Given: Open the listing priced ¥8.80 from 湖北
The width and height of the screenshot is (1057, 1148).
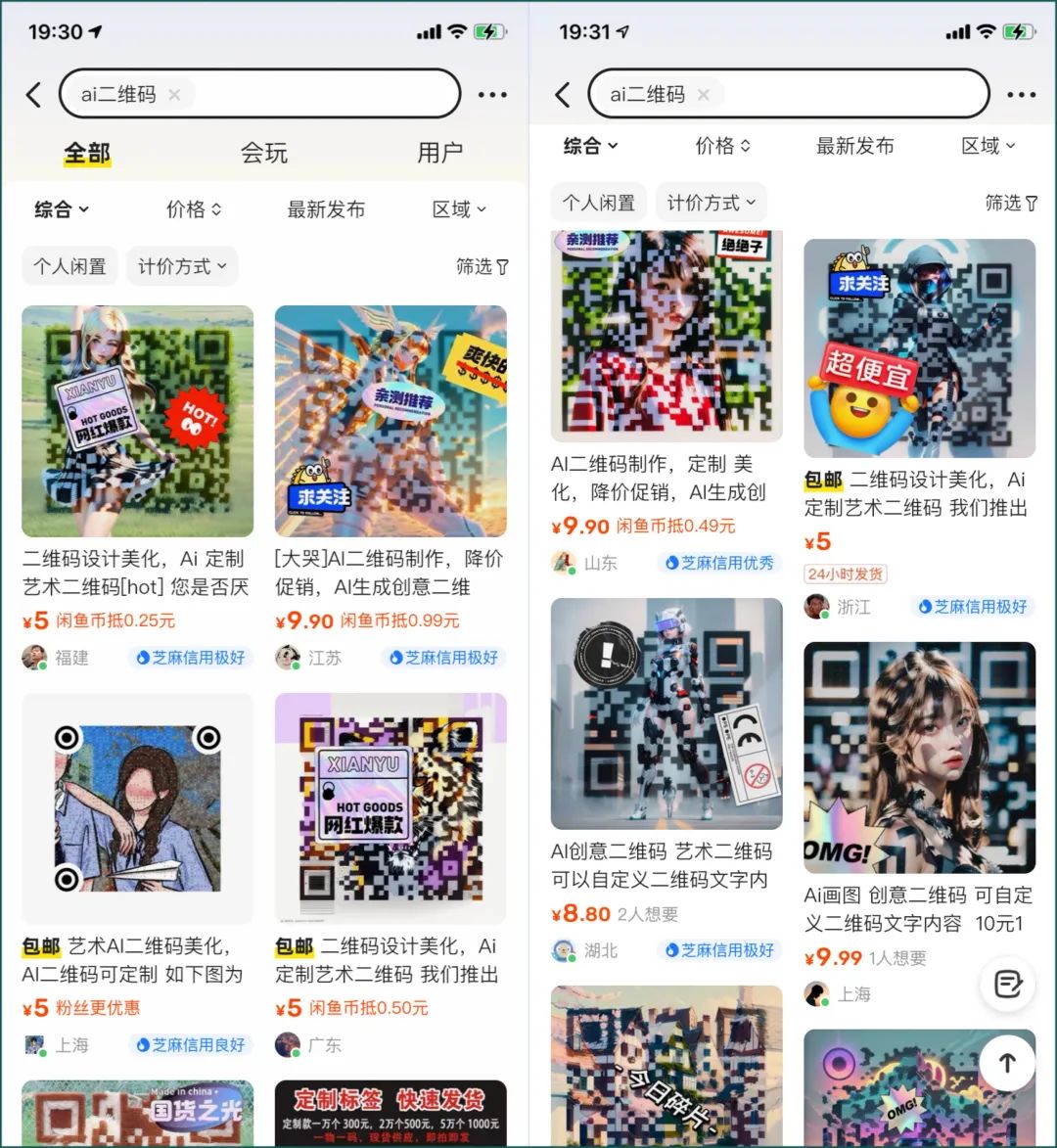Looking at the screenshot, I should point(666,714).
